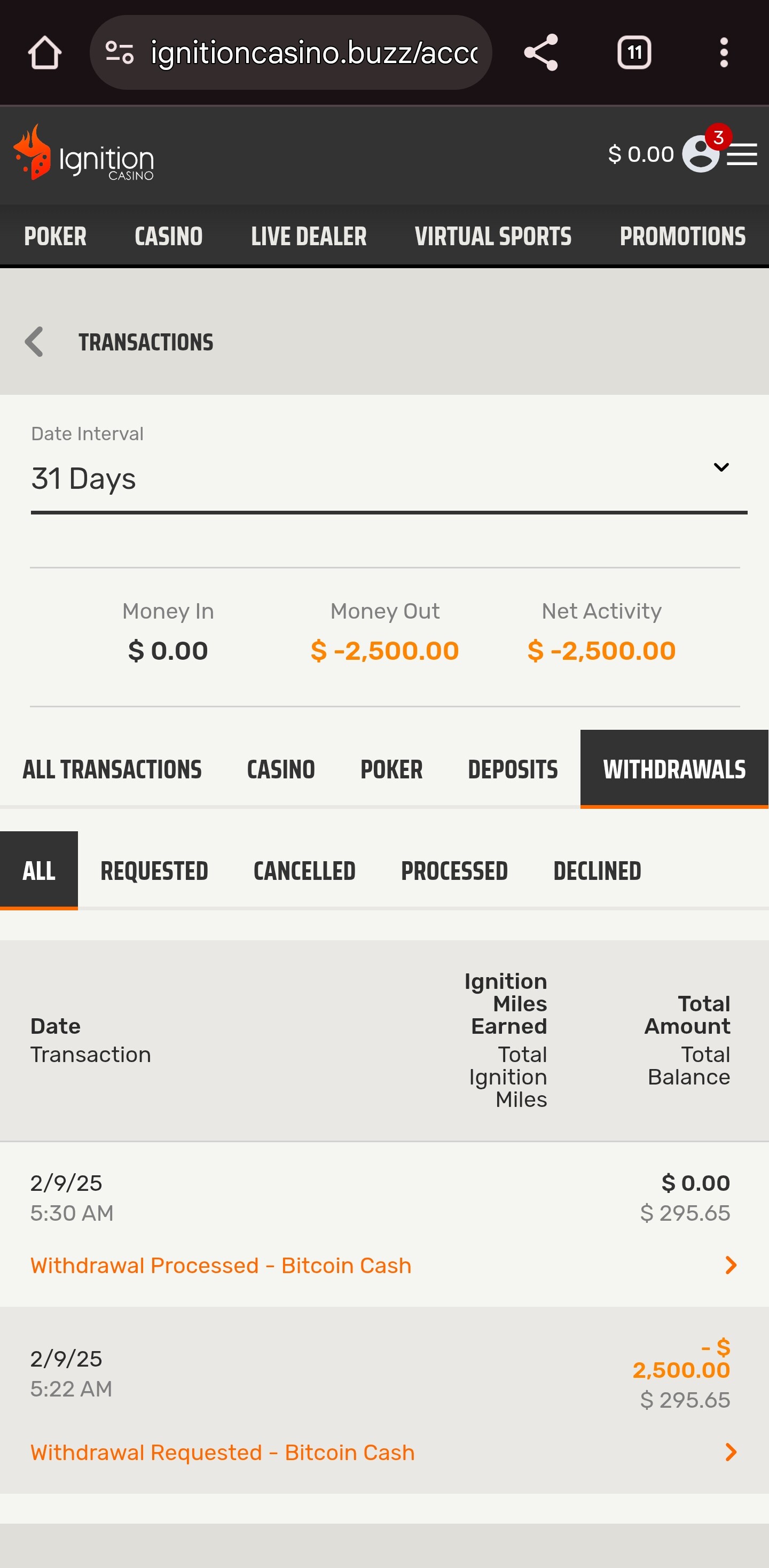
Task: Open the browser overflow menu
Action: click(x=724, y=52)
